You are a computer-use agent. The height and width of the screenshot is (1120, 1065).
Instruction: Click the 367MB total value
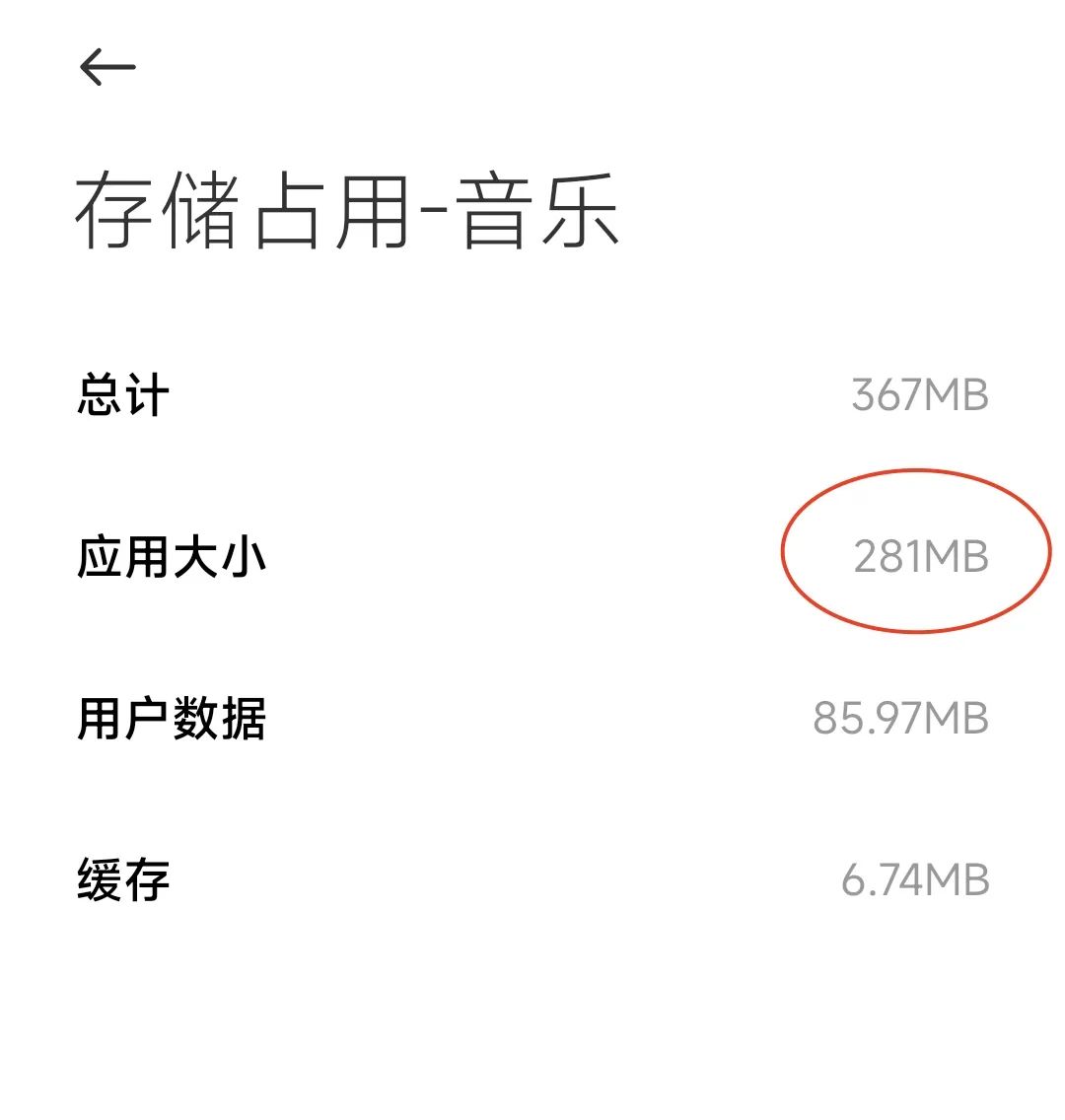tap(922, 392)
